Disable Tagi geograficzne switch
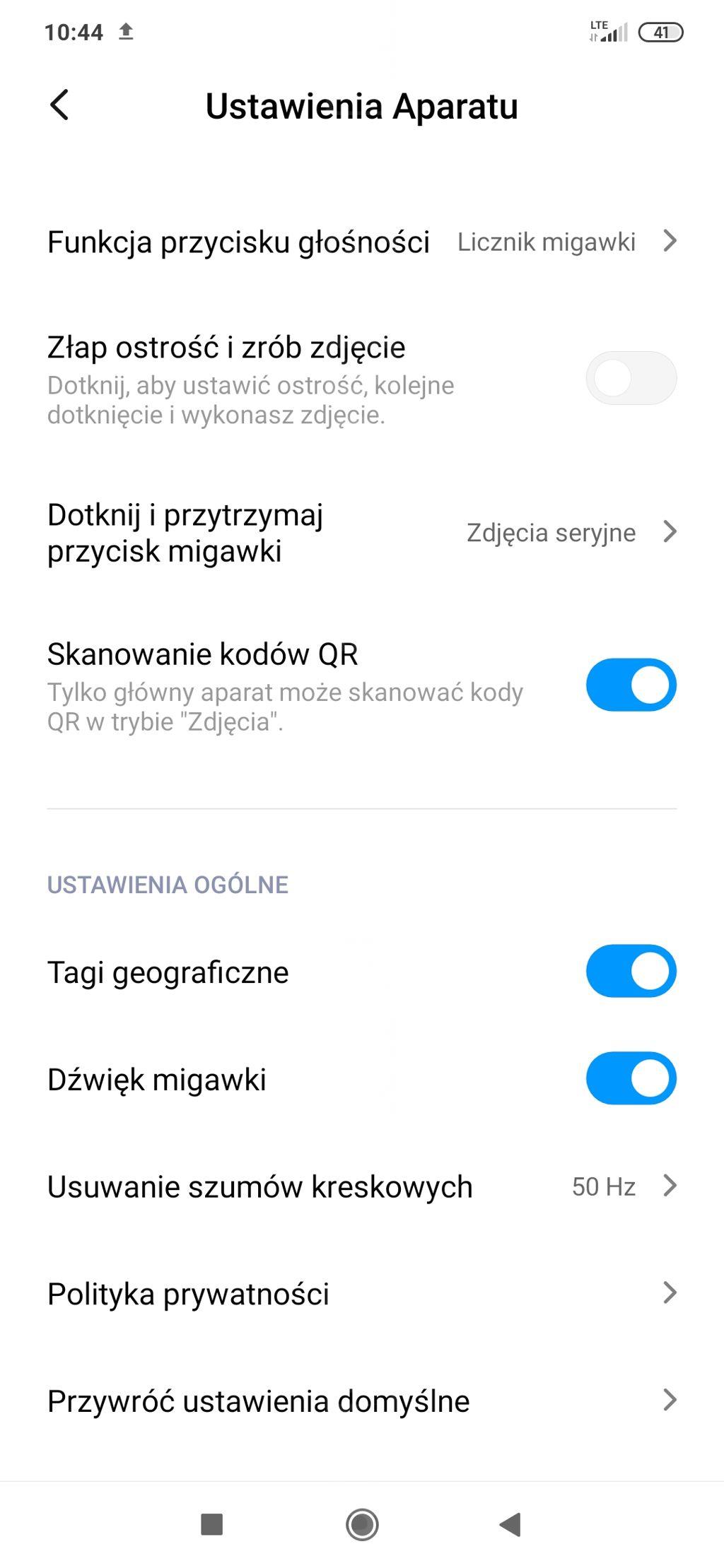 coord(631,971)
